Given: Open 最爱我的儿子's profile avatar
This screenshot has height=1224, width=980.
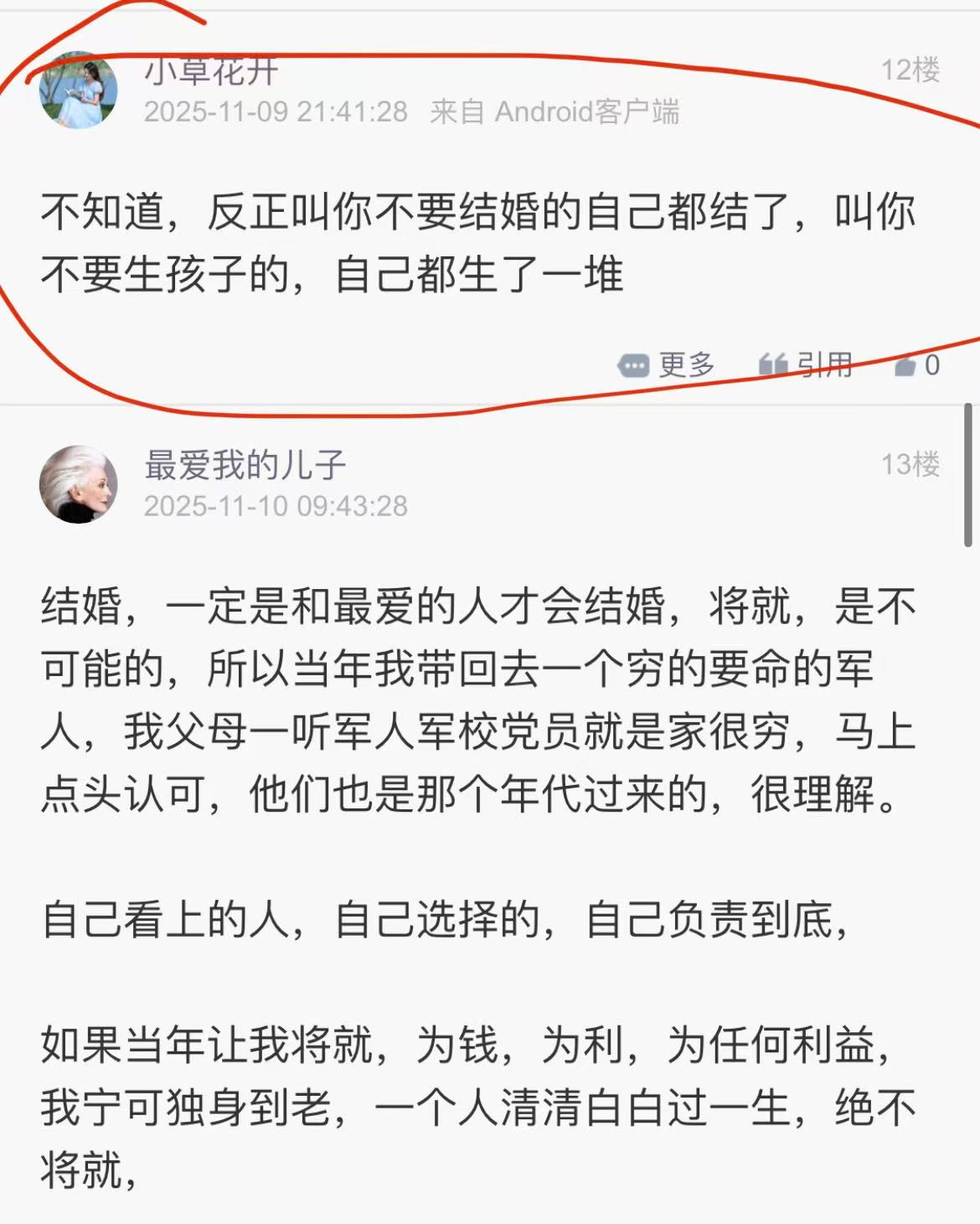Looking at the screenshot, I should 78,484.
